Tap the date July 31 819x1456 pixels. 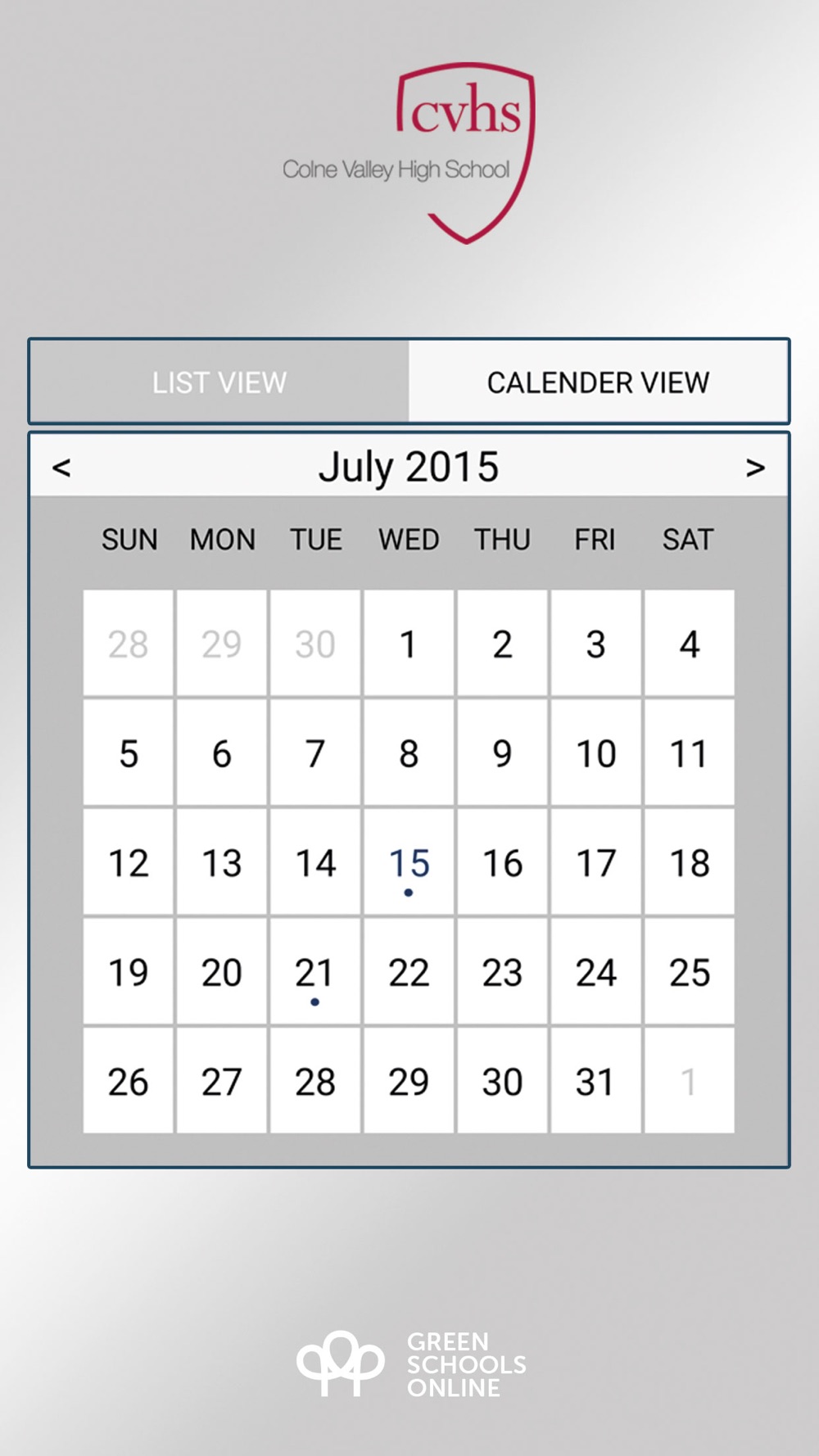click(x=595, y=1081)
